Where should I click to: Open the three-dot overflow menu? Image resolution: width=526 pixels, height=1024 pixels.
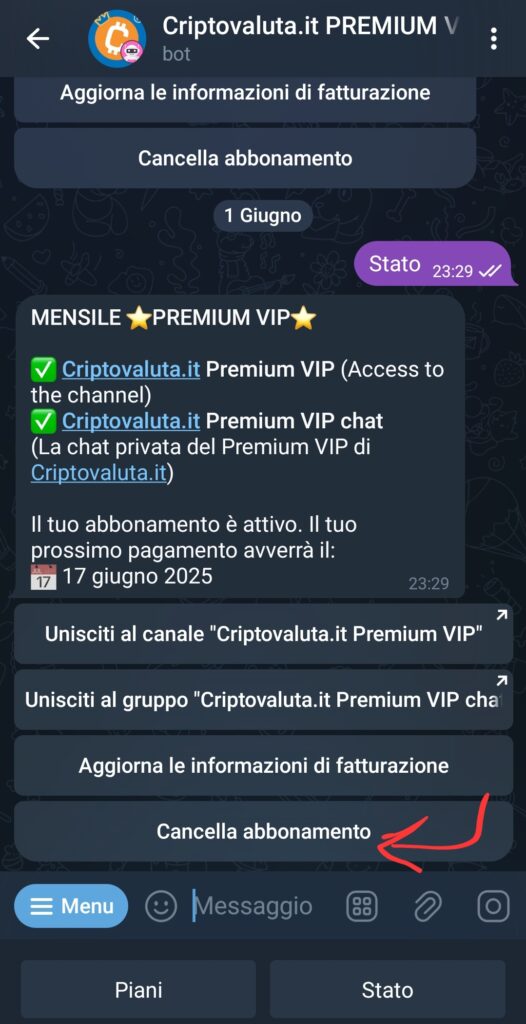[x=493, y=39]
